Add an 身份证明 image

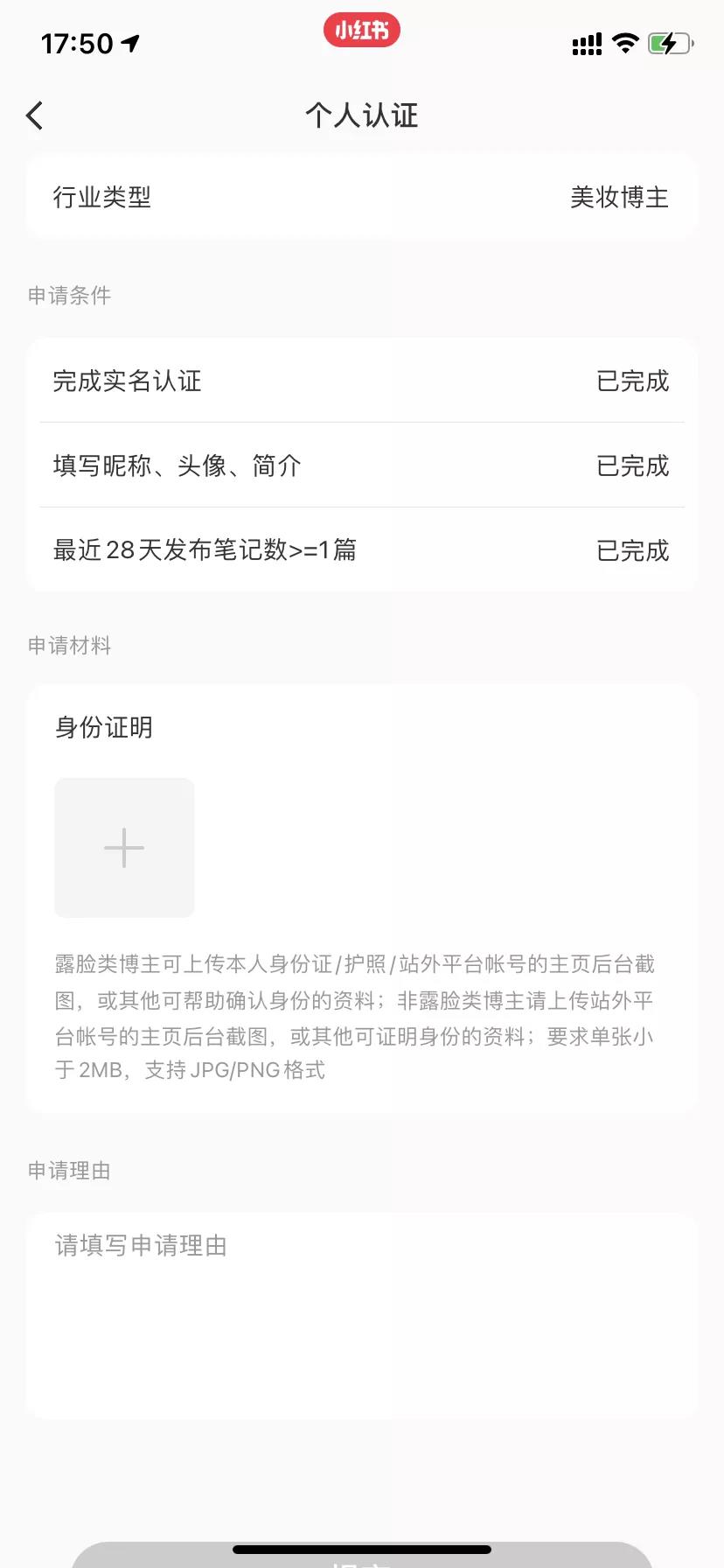pyautogui.click(x=124, y=848)
